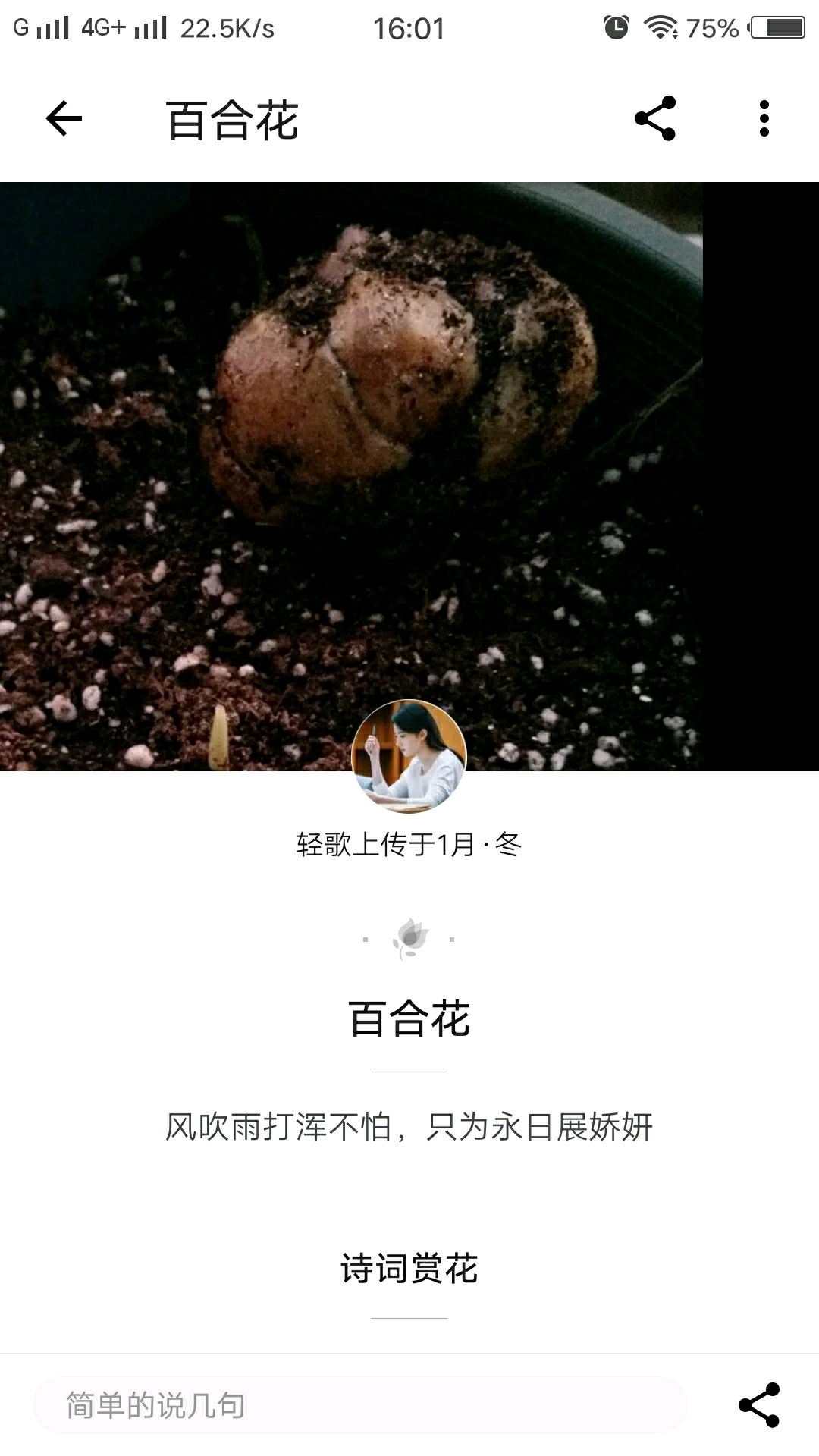Share using the bottom share icon

coord(759,1405)
